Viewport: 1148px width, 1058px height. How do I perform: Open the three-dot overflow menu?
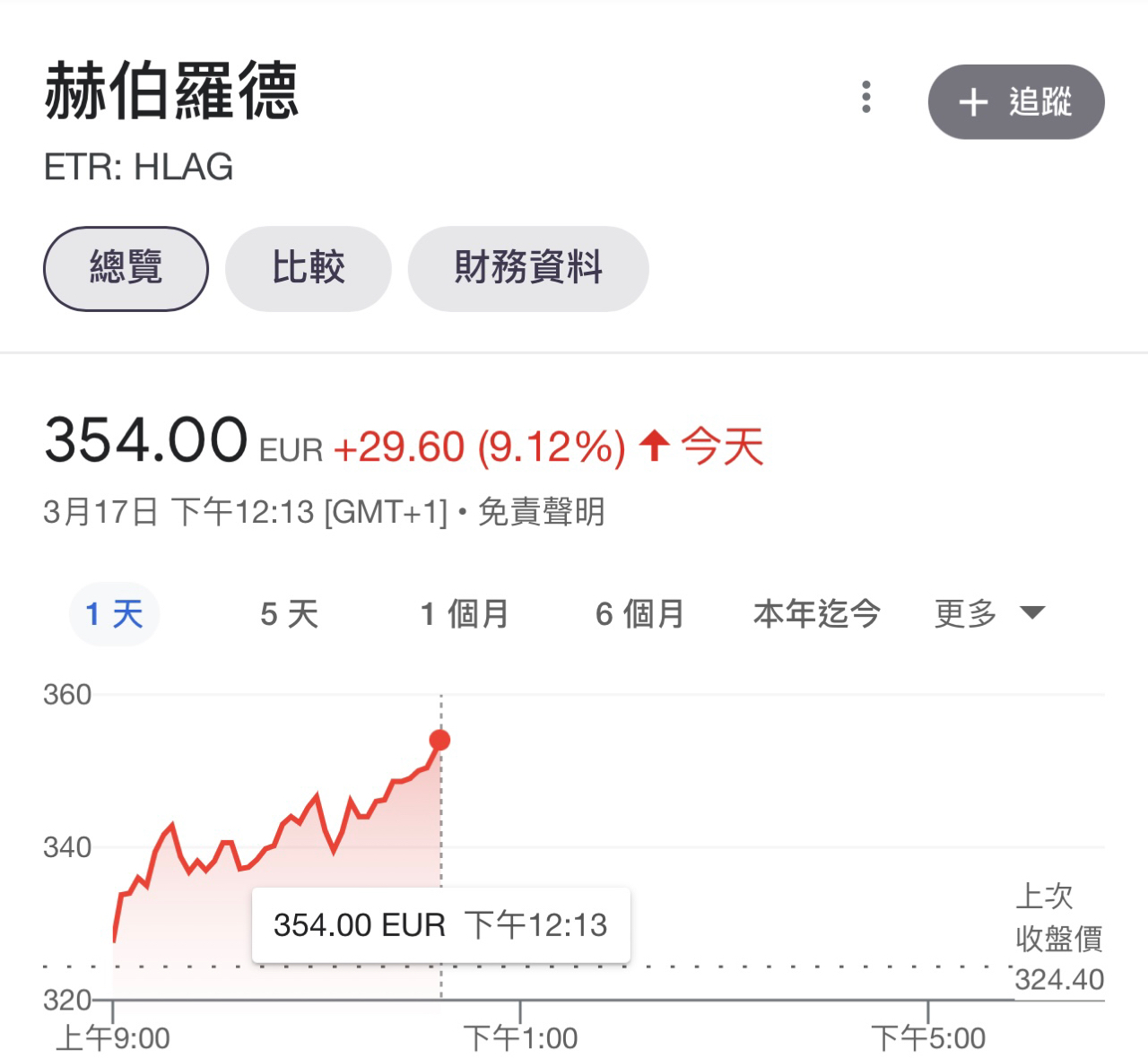point(865,97)
